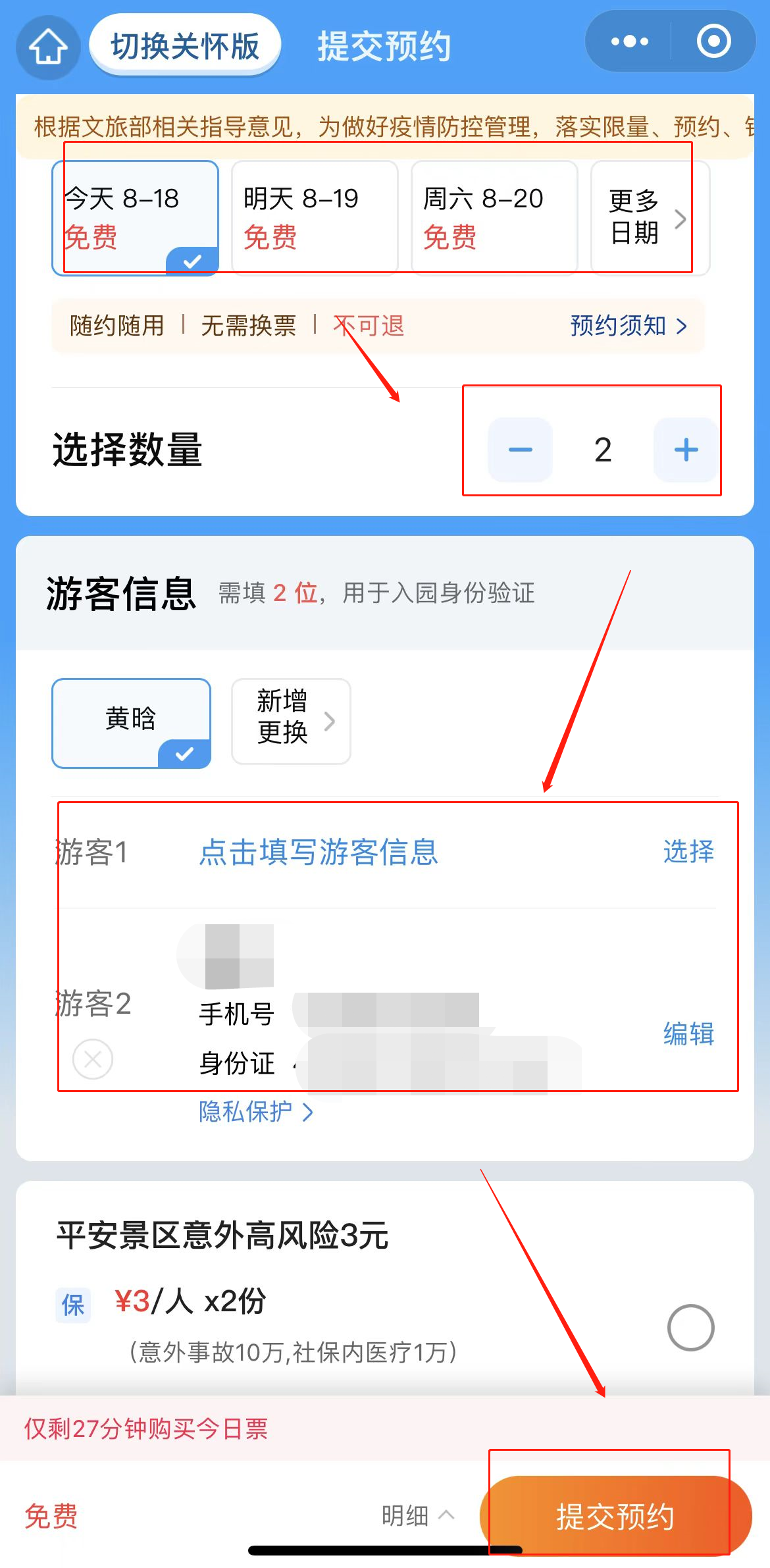Open 隐私保护 link
Image resolution: width=770 pixels, height=1568 pixels.
(x=255, y=1112)
